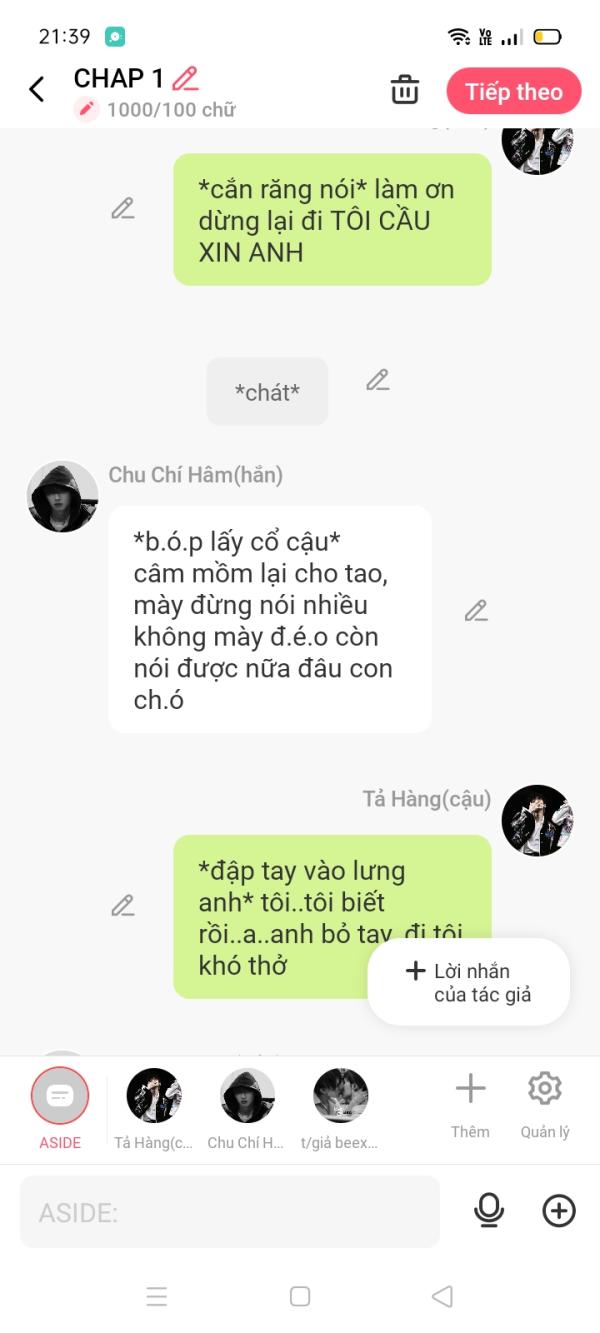Select Chu Chí Hâm as the speaker
The width and height of the screenshot is (600, 1333).
(247, 1108)
